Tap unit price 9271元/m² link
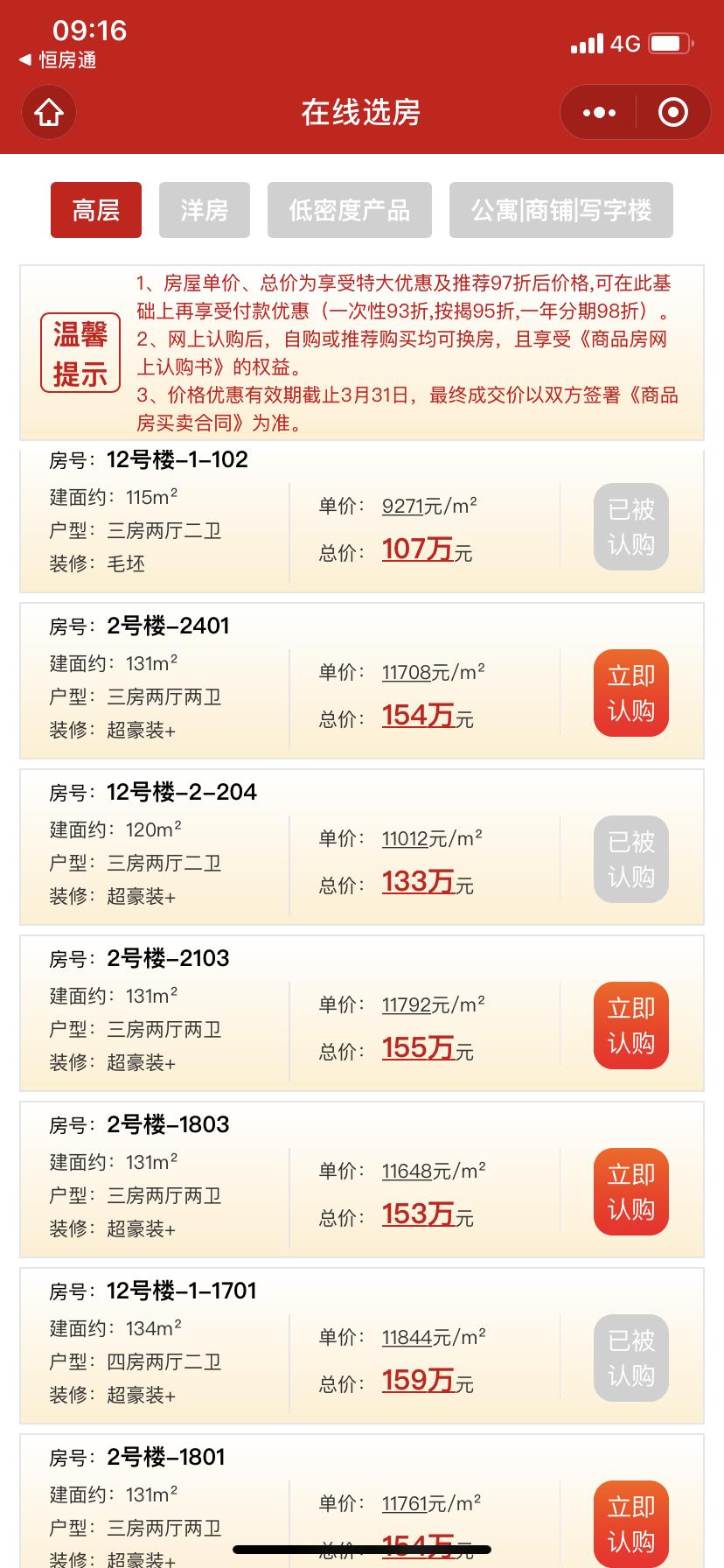 point(405,505)
